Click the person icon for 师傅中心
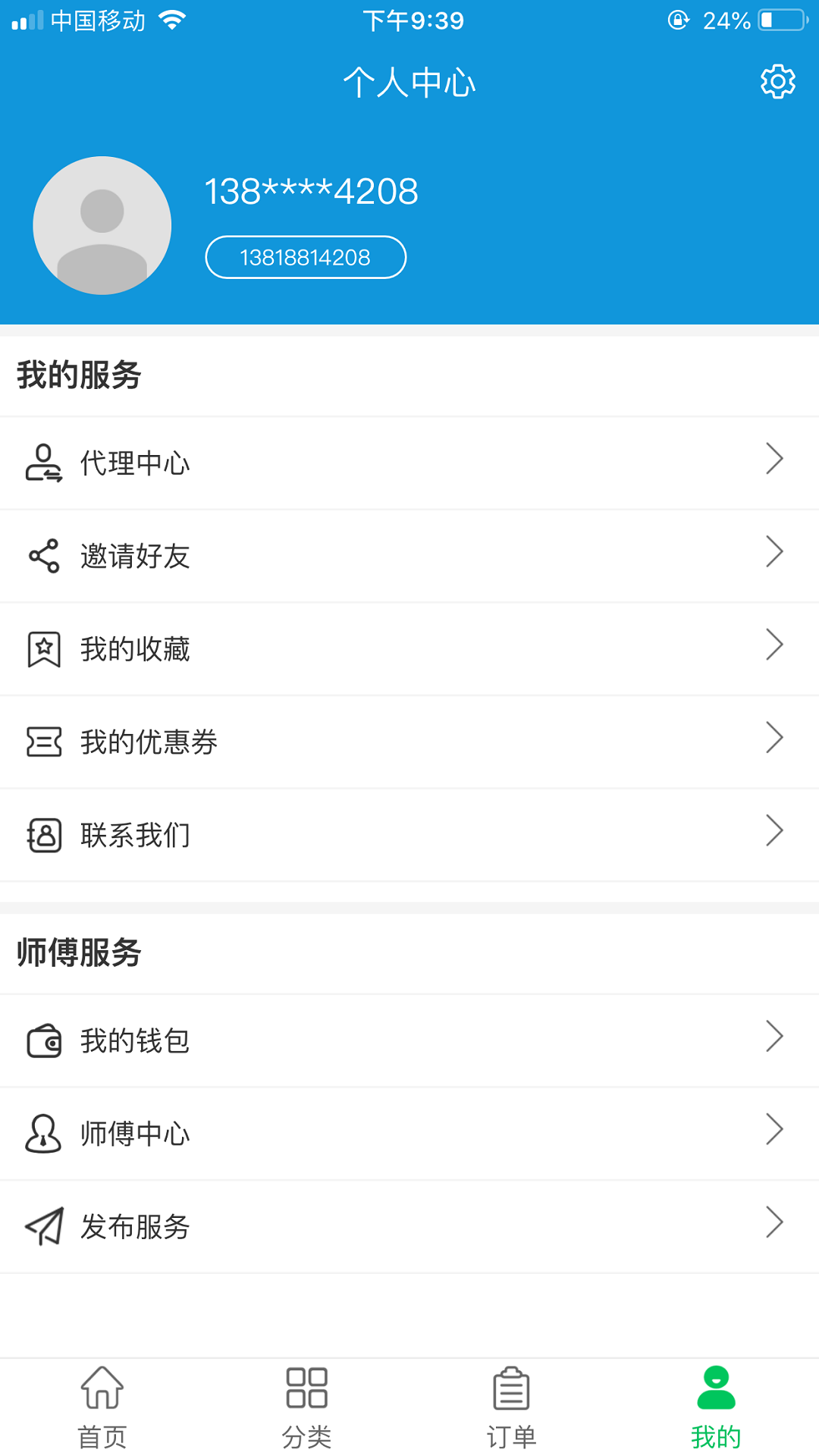 pos(44,1133)
